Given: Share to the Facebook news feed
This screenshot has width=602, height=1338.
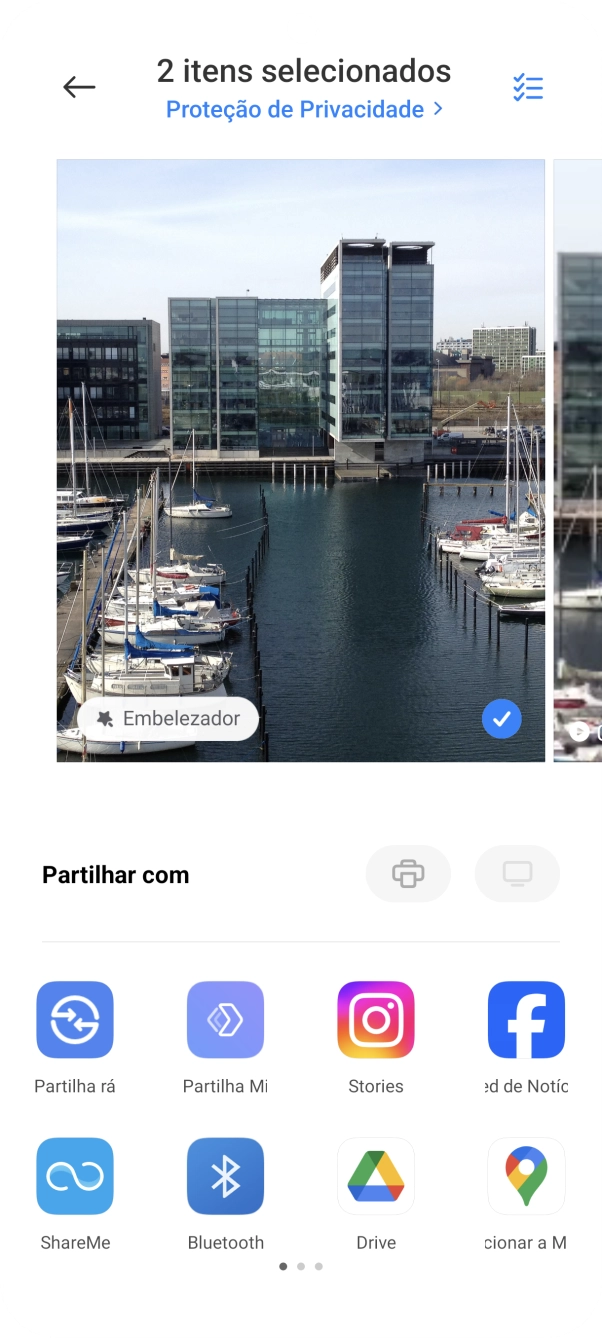Looking at the screenshot, I should [526, 1020].
